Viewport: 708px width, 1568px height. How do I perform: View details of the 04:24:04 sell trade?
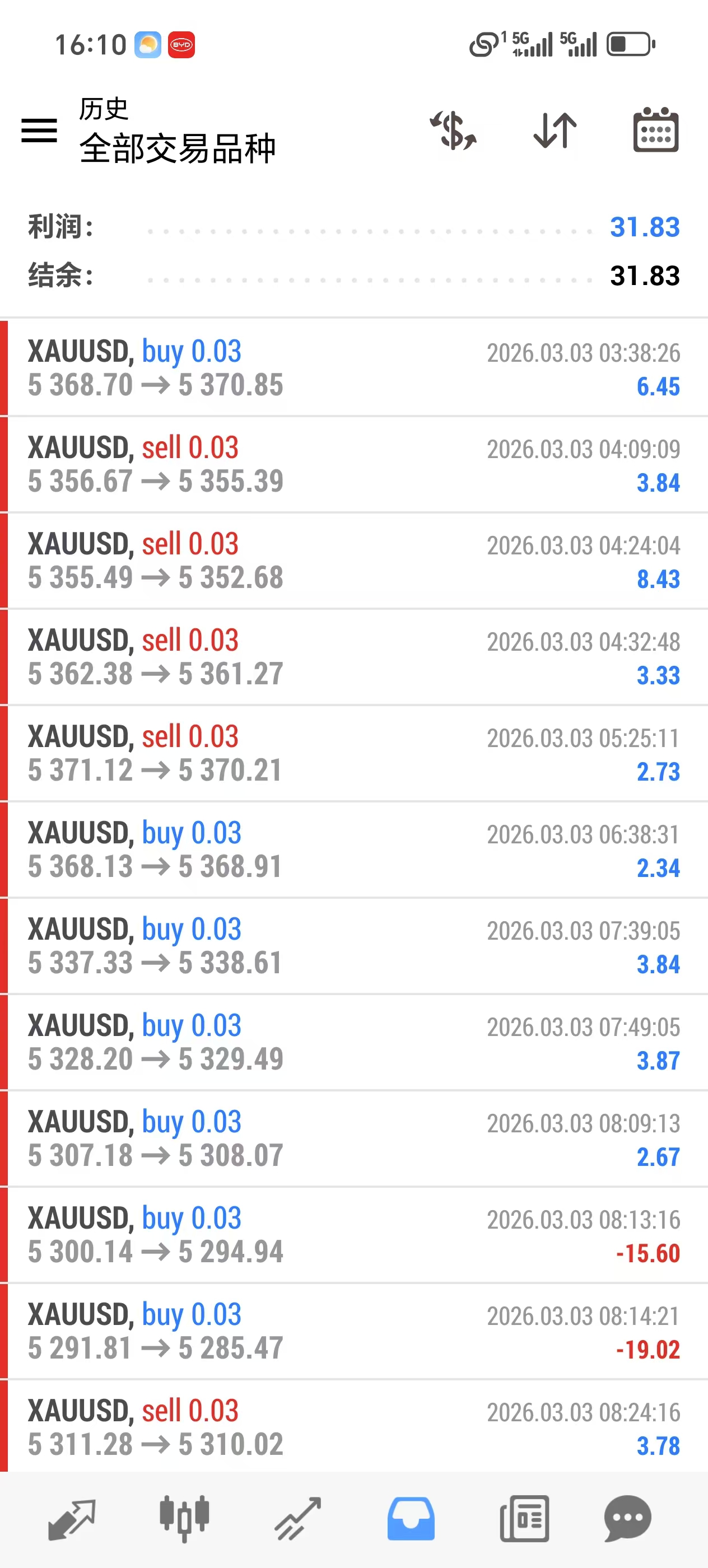pos(353,560)
